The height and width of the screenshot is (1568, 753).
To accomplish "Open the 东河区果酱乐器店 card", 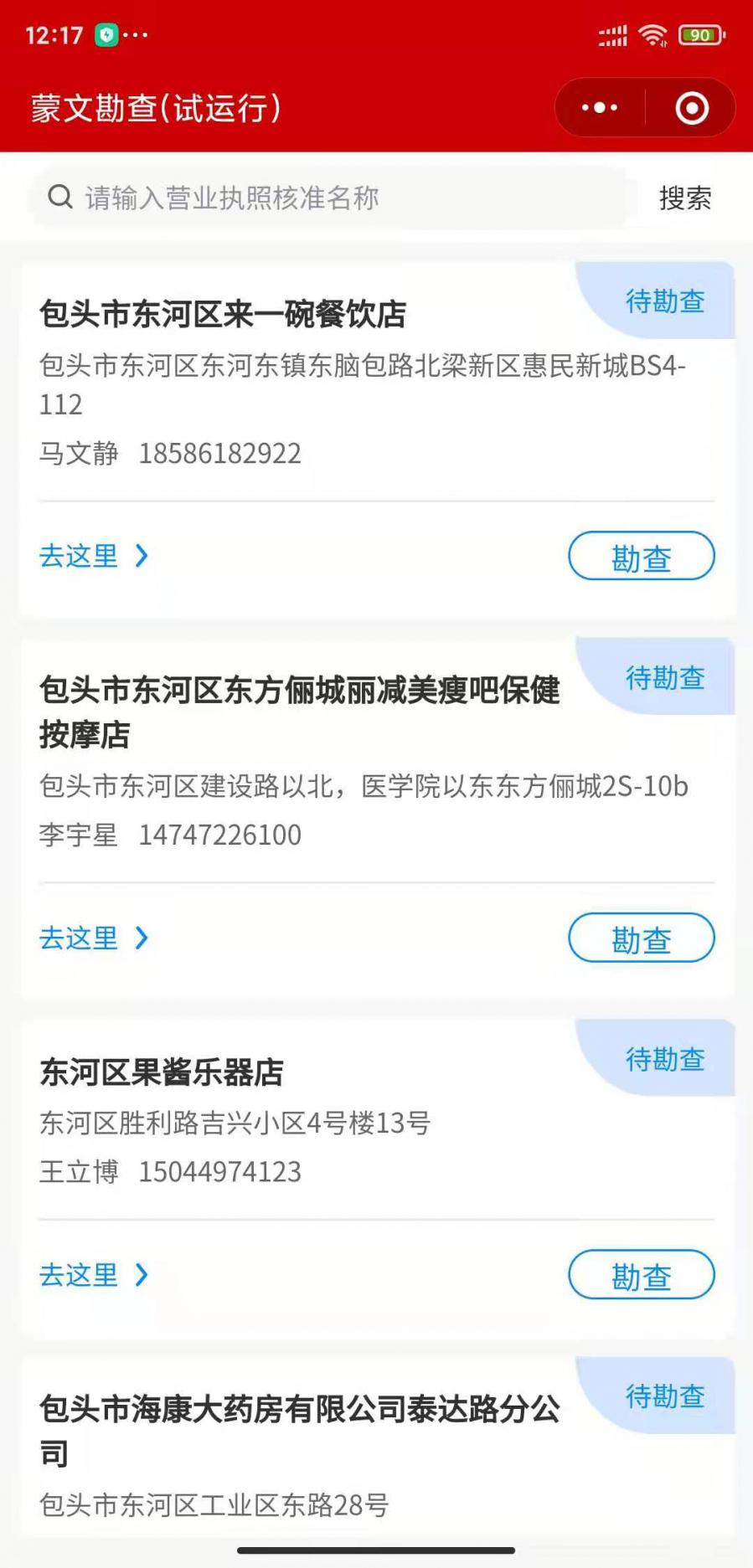I will [x=162, y=1072].
